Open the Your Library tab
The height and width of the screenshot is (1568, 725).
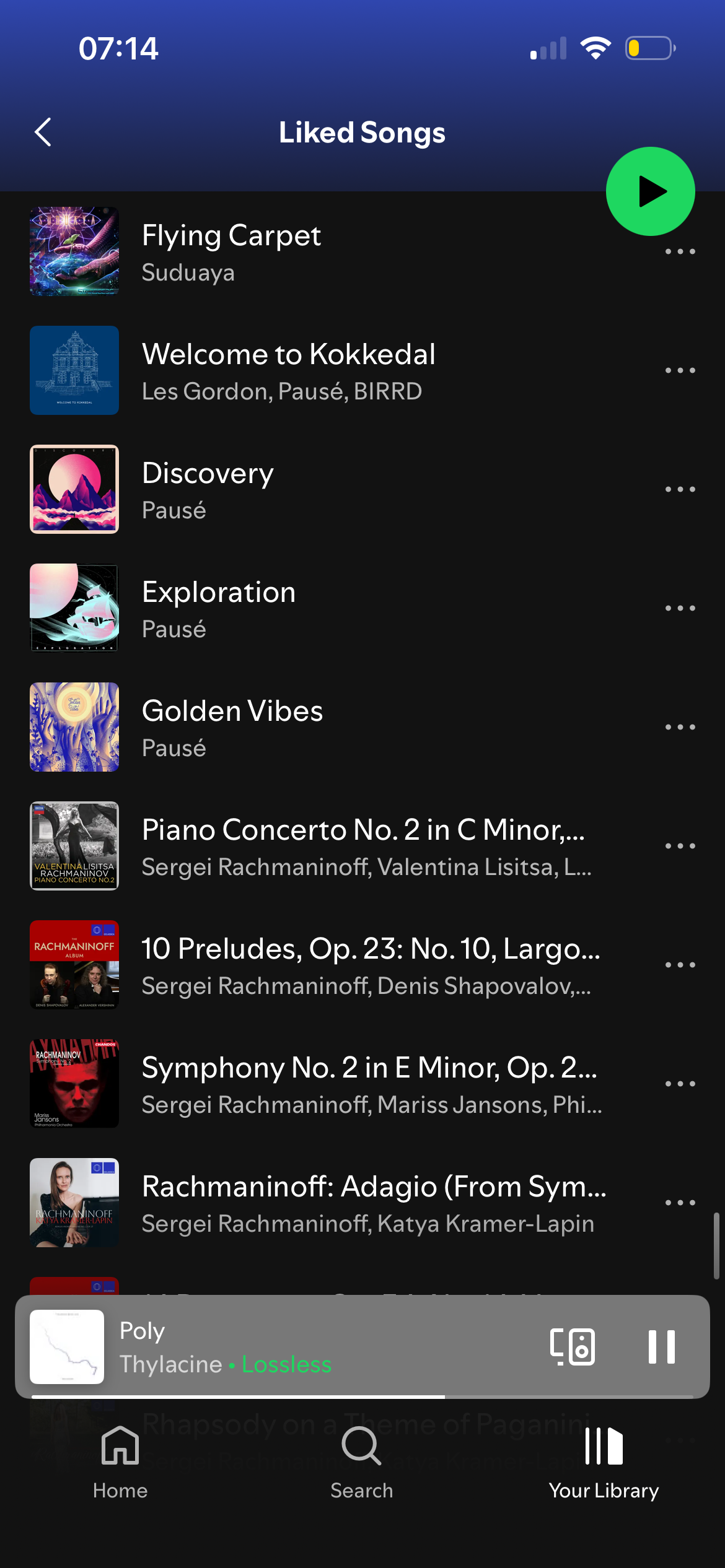[x=604, y=1461]
